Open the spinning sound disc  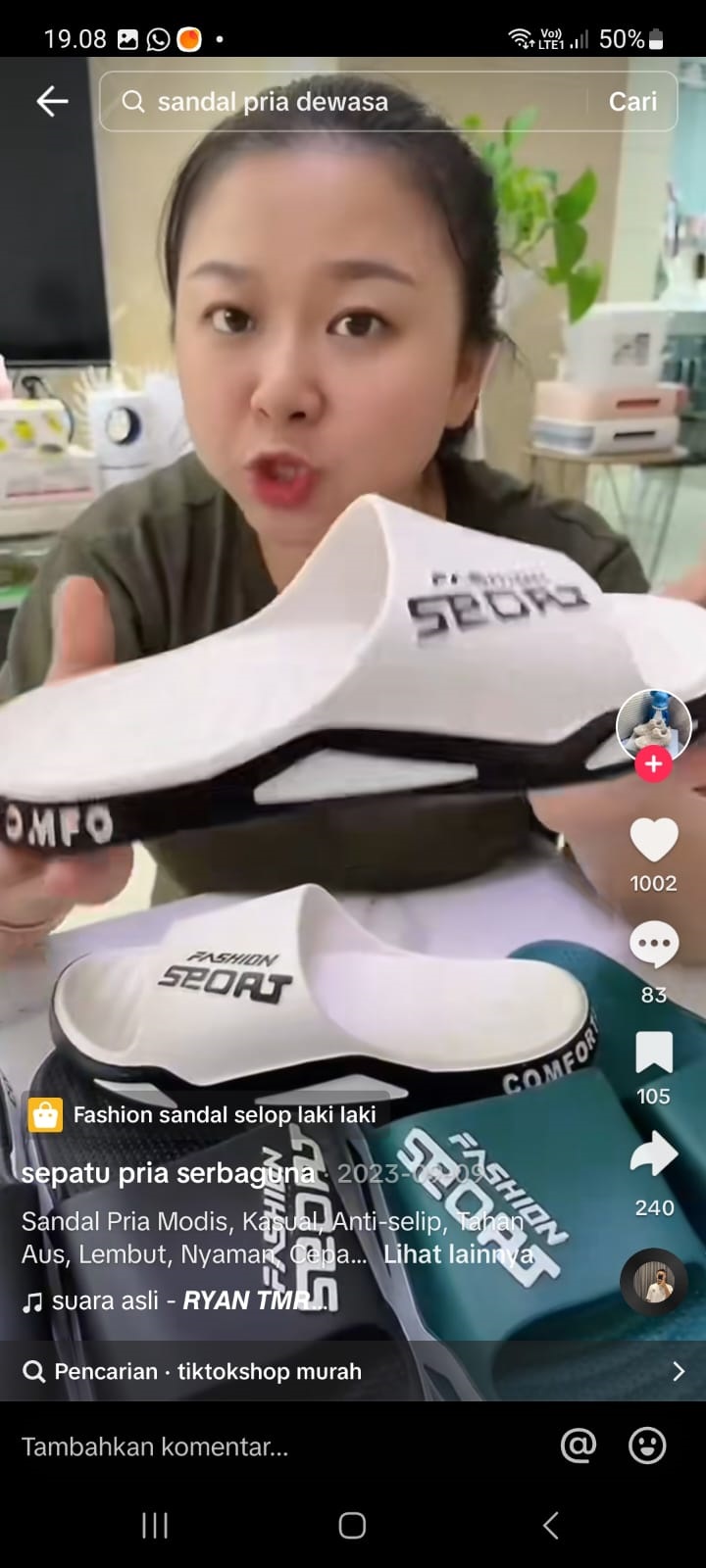click(x=654, y=1282)
